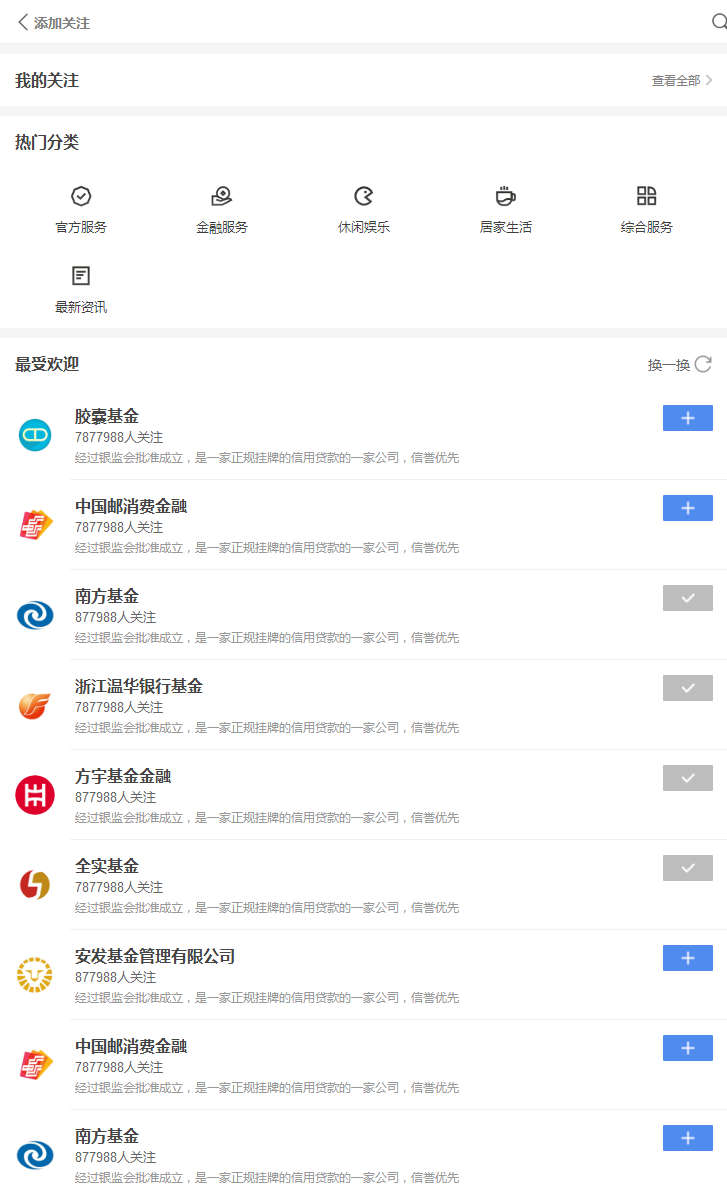
Task: Open 查看全部 under 我的关注
Action: pos(682,81)
